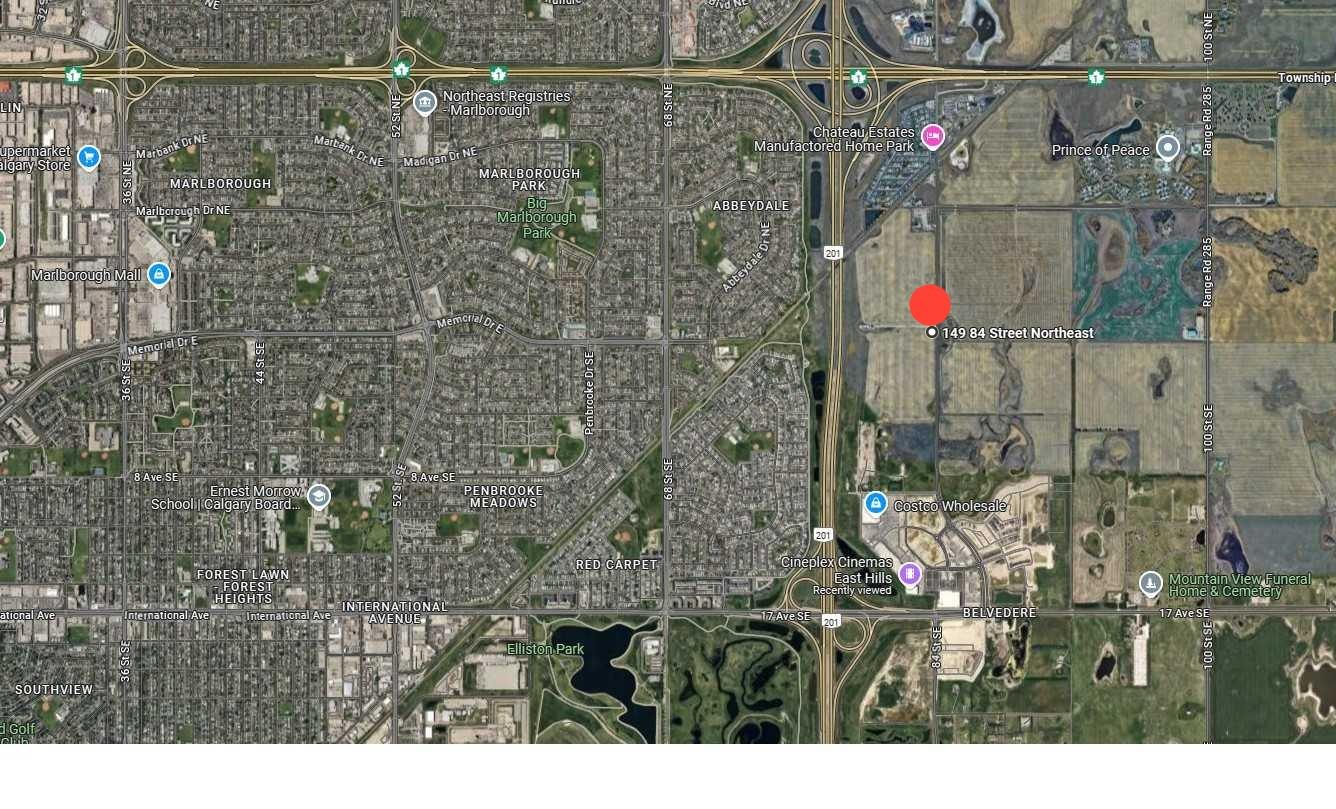1336x809 pixels.
Task: Open the Prince of Peace marker
Action: pos(1167,149)
